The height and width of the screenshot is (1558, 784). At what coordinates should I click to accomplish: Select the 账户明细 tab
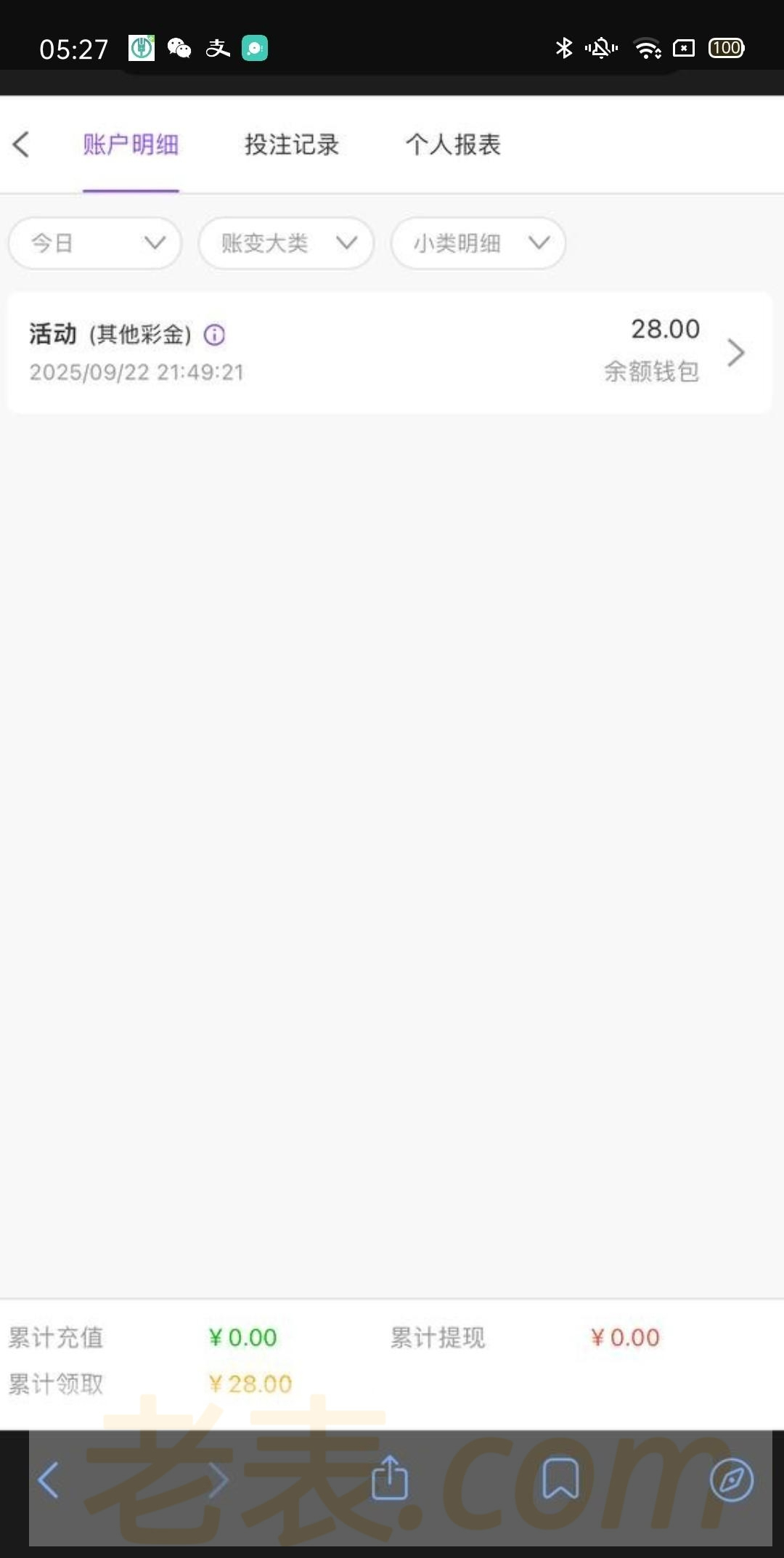(x=131, y=145)
